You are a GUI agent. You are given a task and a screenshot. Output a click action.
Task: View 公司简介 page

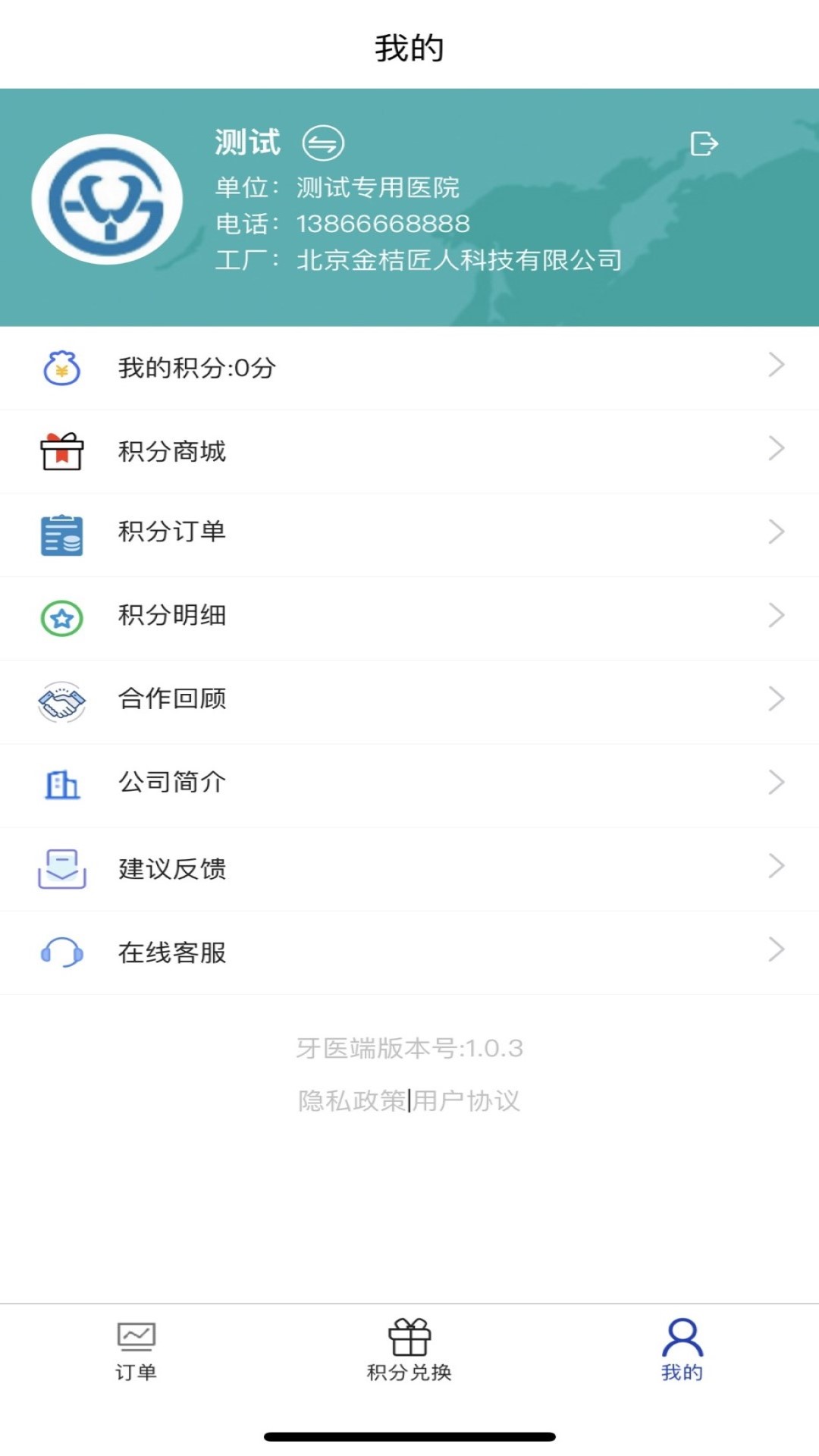coord(409,783)
